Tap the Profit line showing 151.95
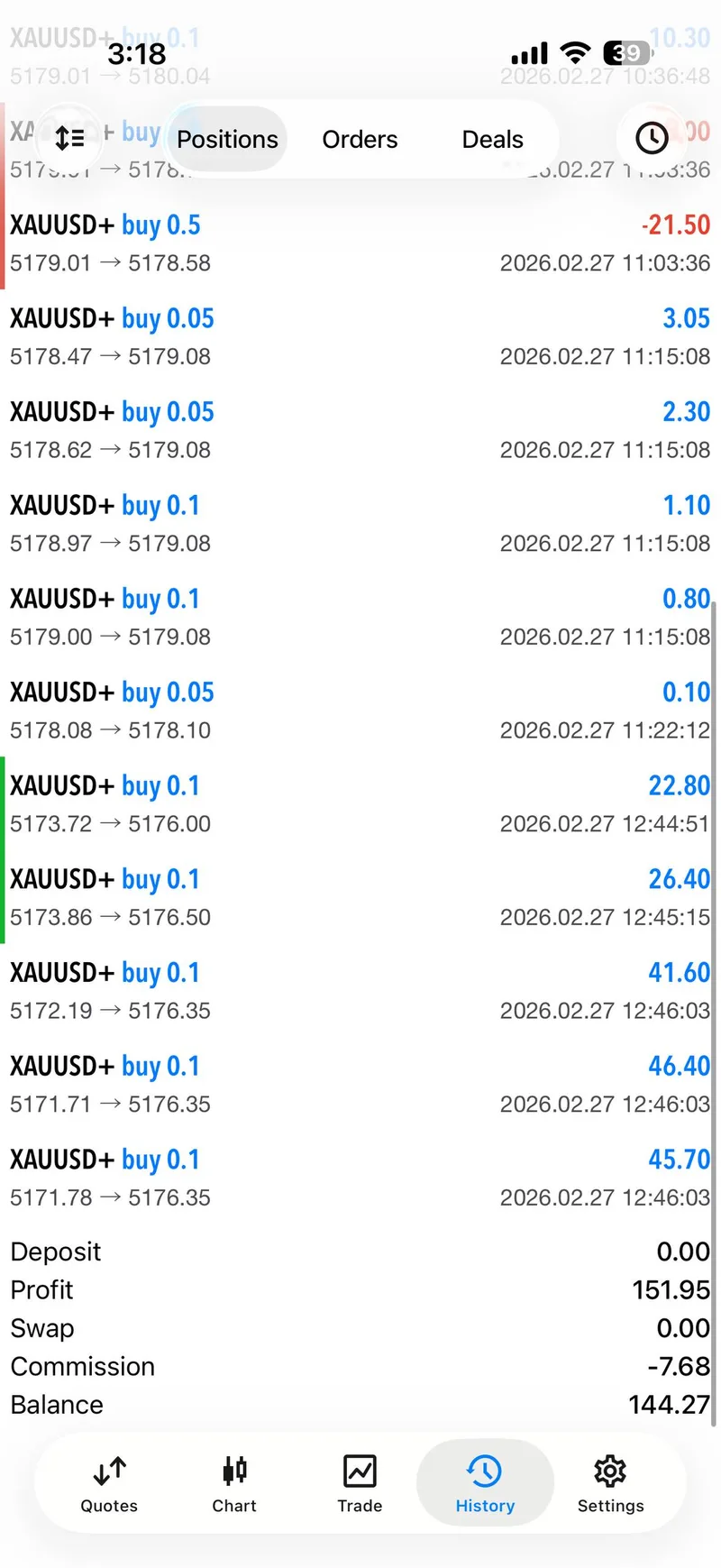 [x=360, y=1289]
